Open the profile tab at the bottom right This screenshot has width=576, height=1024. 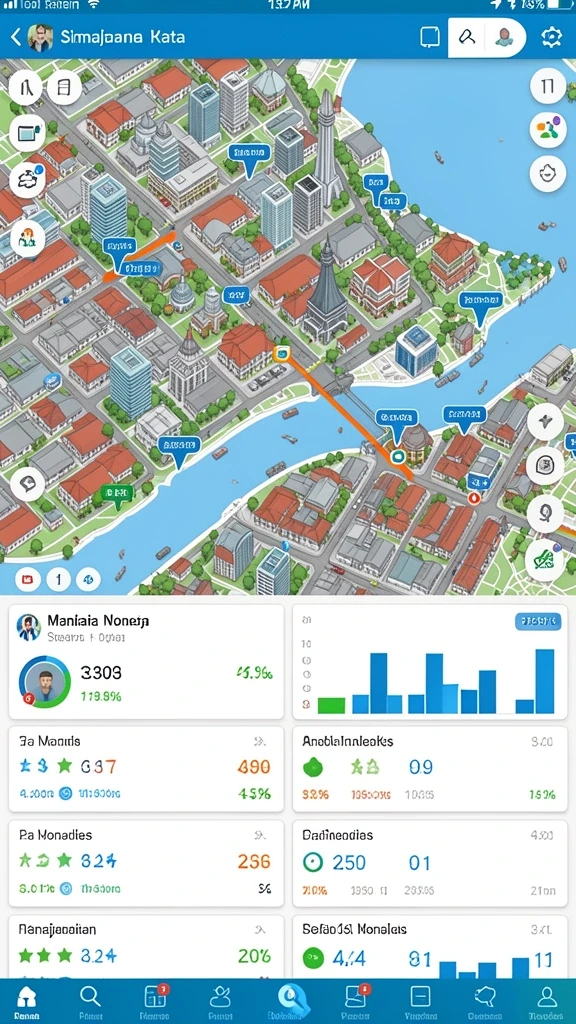546,1002
